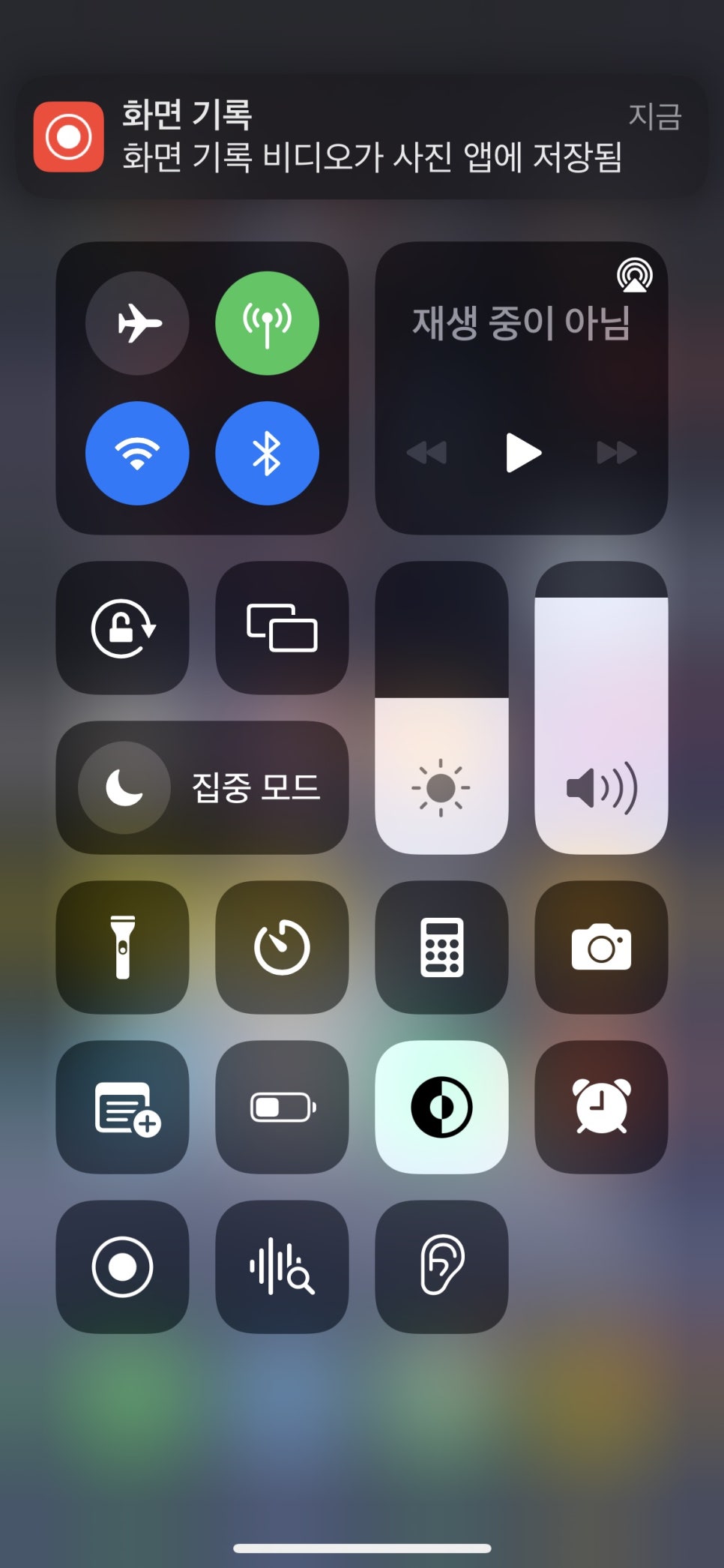Turn off dark mode
The height and width of the screenshot is (1568, 724).
pos(441,1107)
